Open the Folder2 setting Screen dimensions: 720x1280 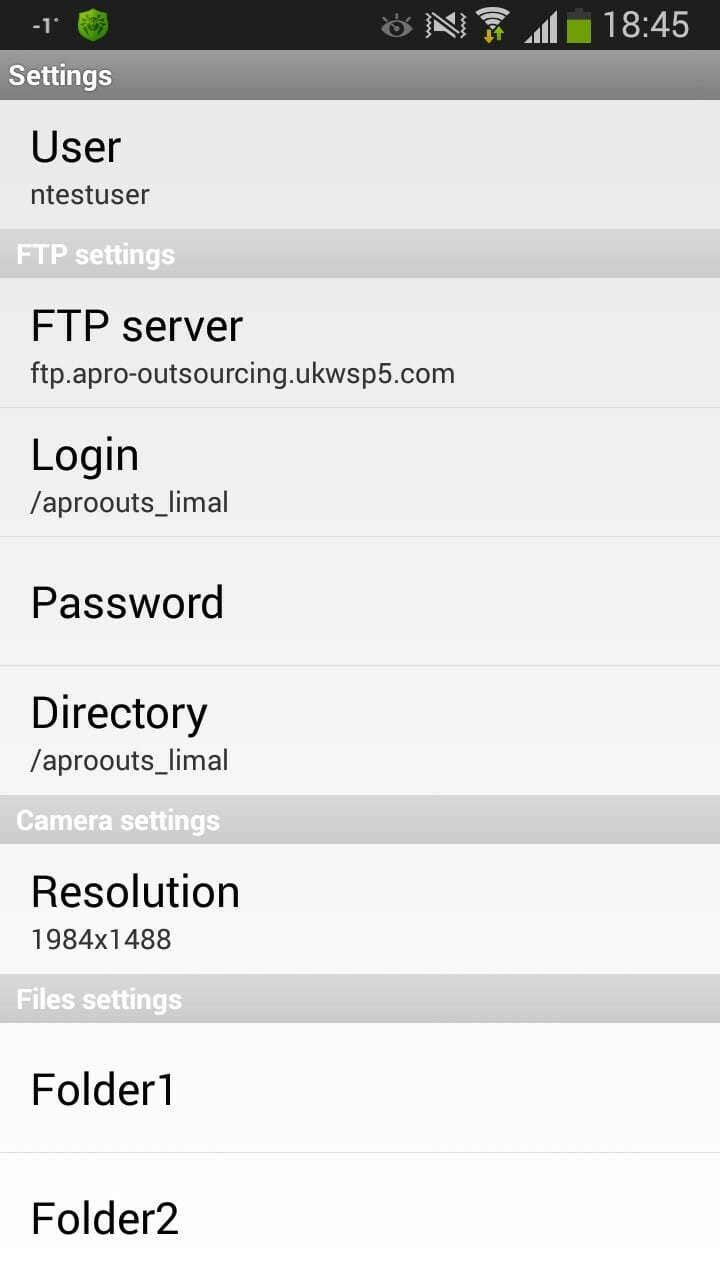[x=360, y=1217]
